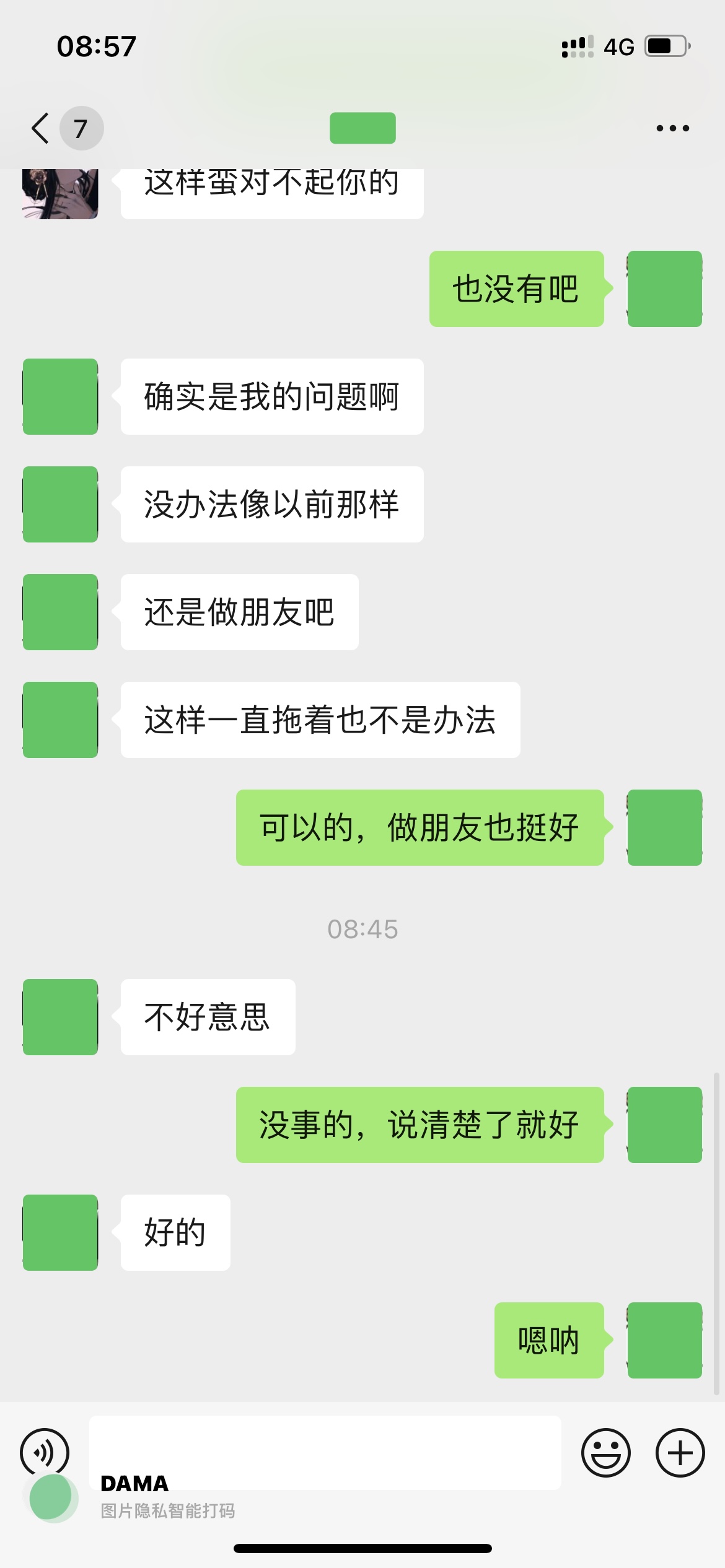Tap my avatar beside 嗯呐

[x=664, y=1340]
